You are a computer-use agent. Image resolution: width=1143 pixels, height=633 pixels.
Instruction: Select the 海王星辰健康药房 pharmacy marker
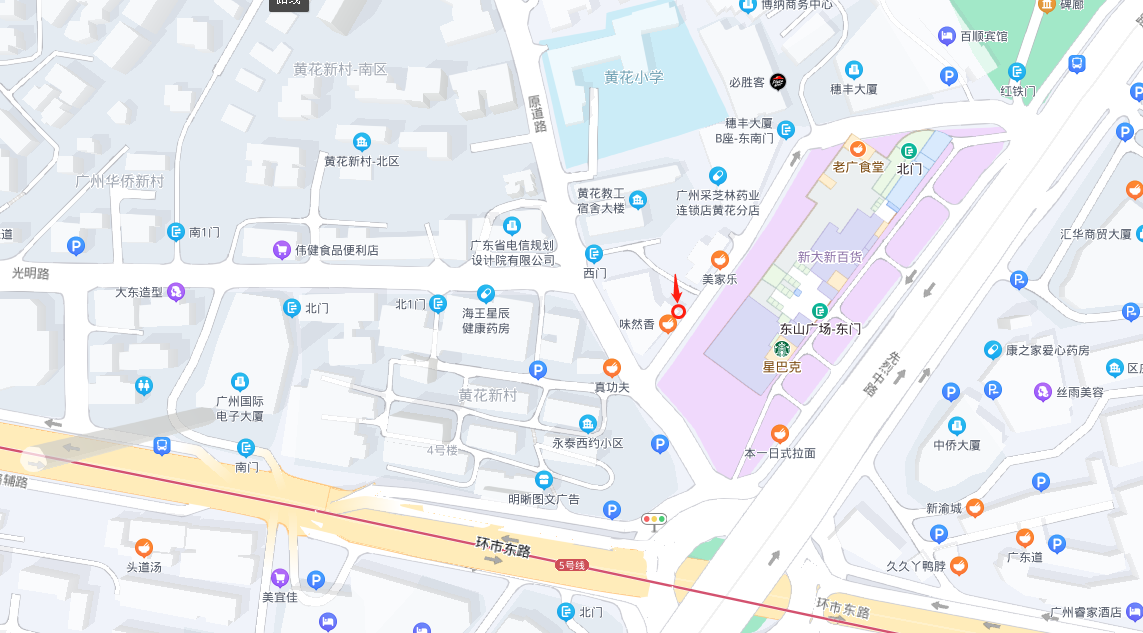[486, 294]
